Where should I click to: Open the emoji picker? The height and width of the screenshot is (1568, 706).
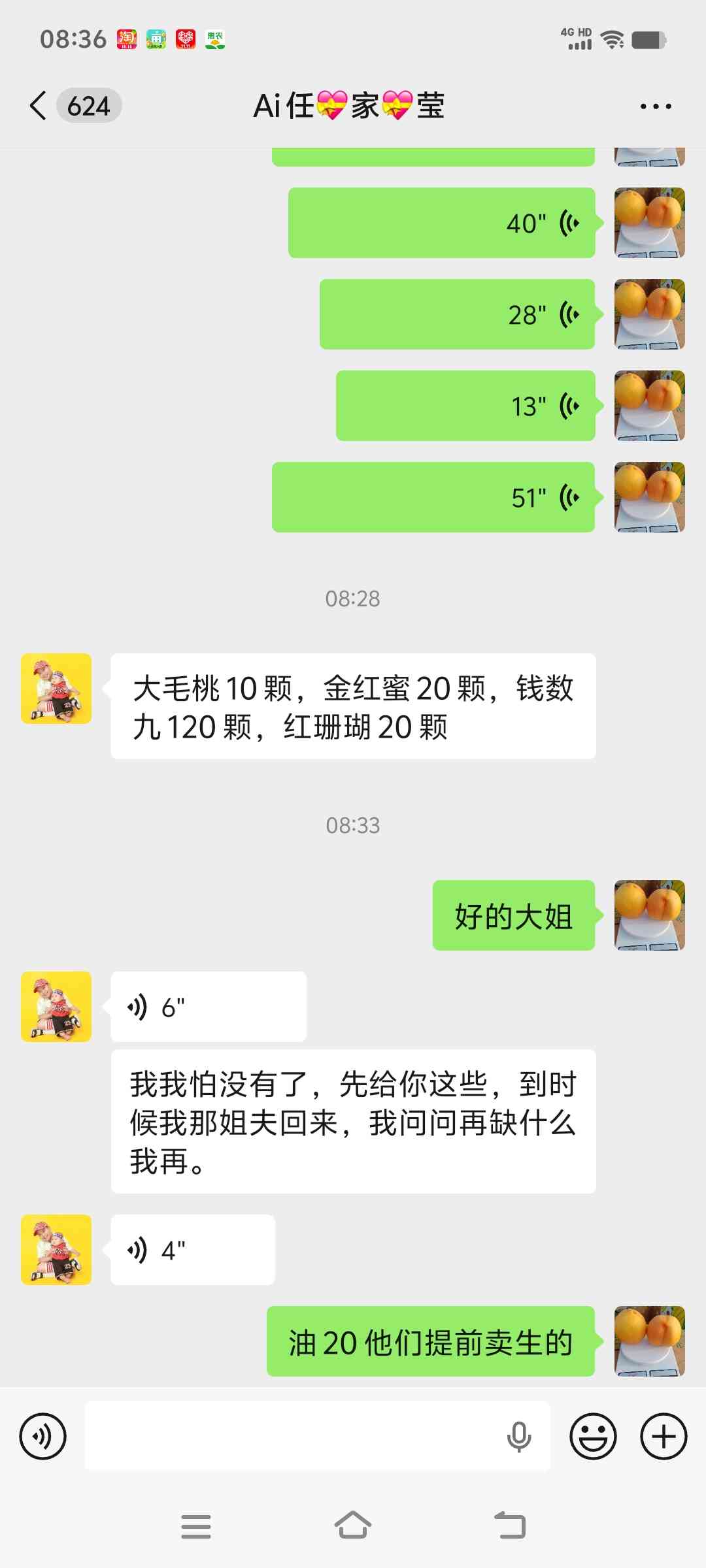pyautogui.click(x=593, y=1436)
